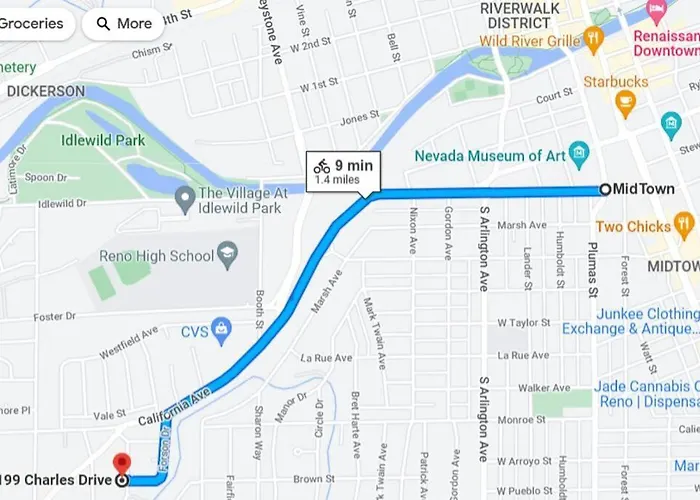Select the Groceries filter chip
The image size is (700, 500).
click(32, 23)
